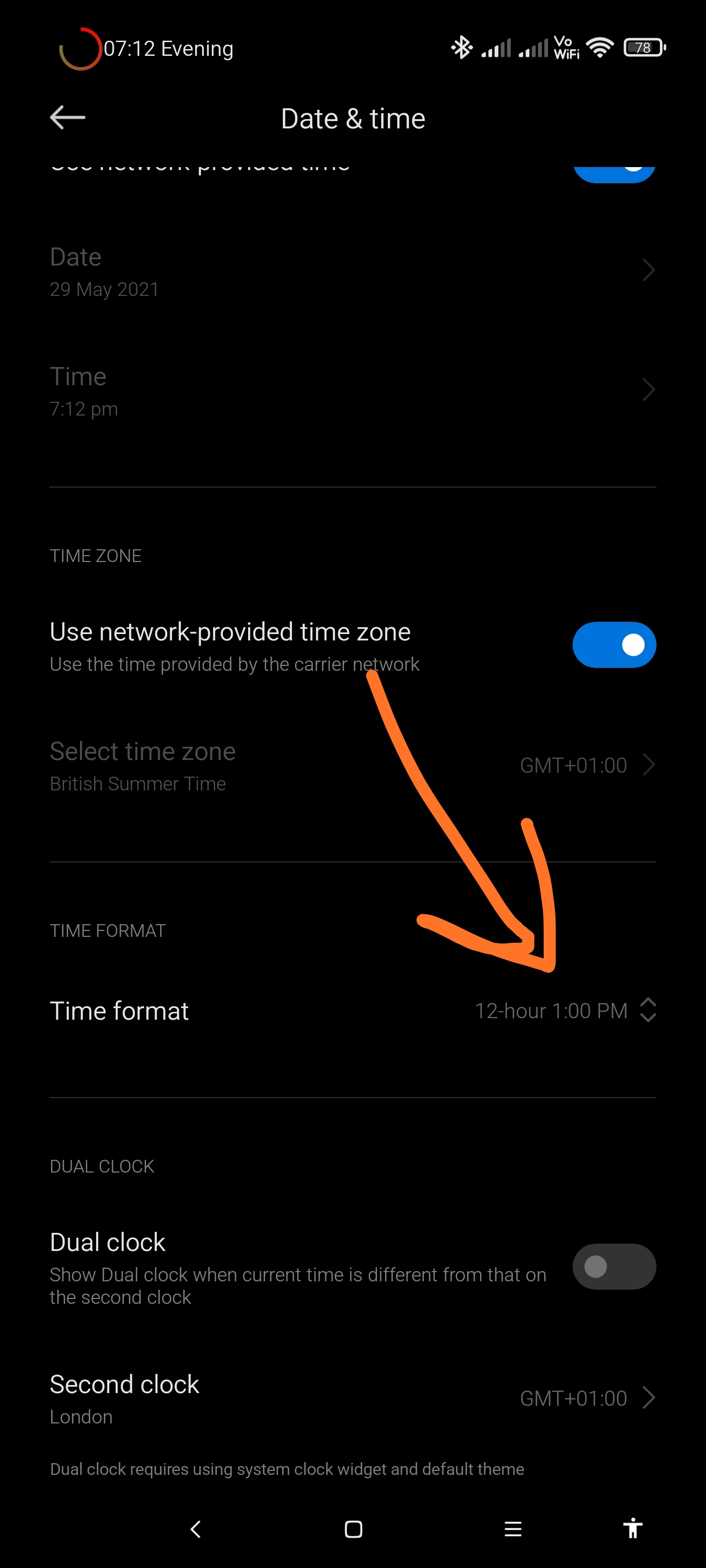706x1568 pixels.
Task: Open recent apps from navigation bar
Action: [513, 1529]
